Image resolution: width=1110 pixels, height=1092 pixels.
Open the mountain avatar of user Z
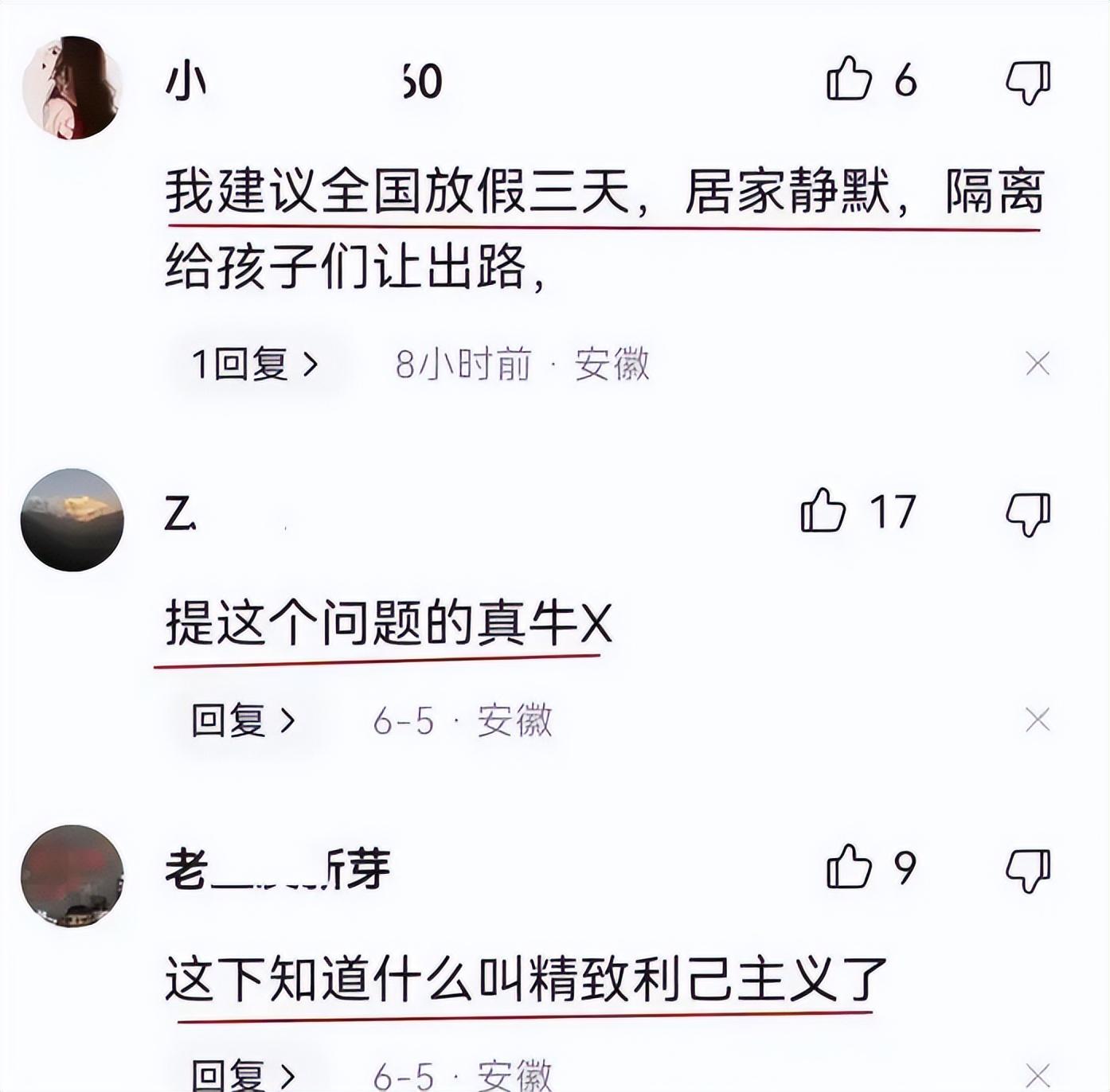coord(72,520)
